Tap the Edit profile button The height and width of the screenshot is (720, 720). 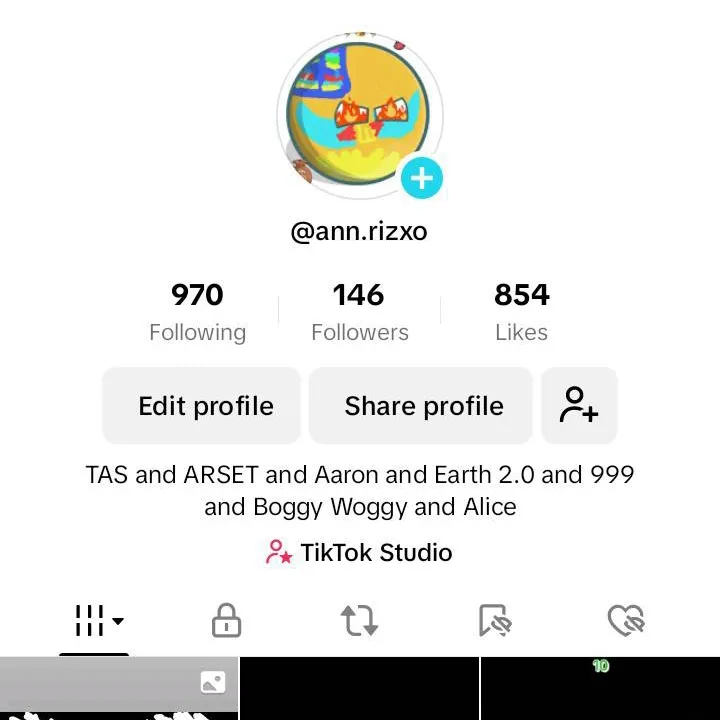click(x=205, y=406)
